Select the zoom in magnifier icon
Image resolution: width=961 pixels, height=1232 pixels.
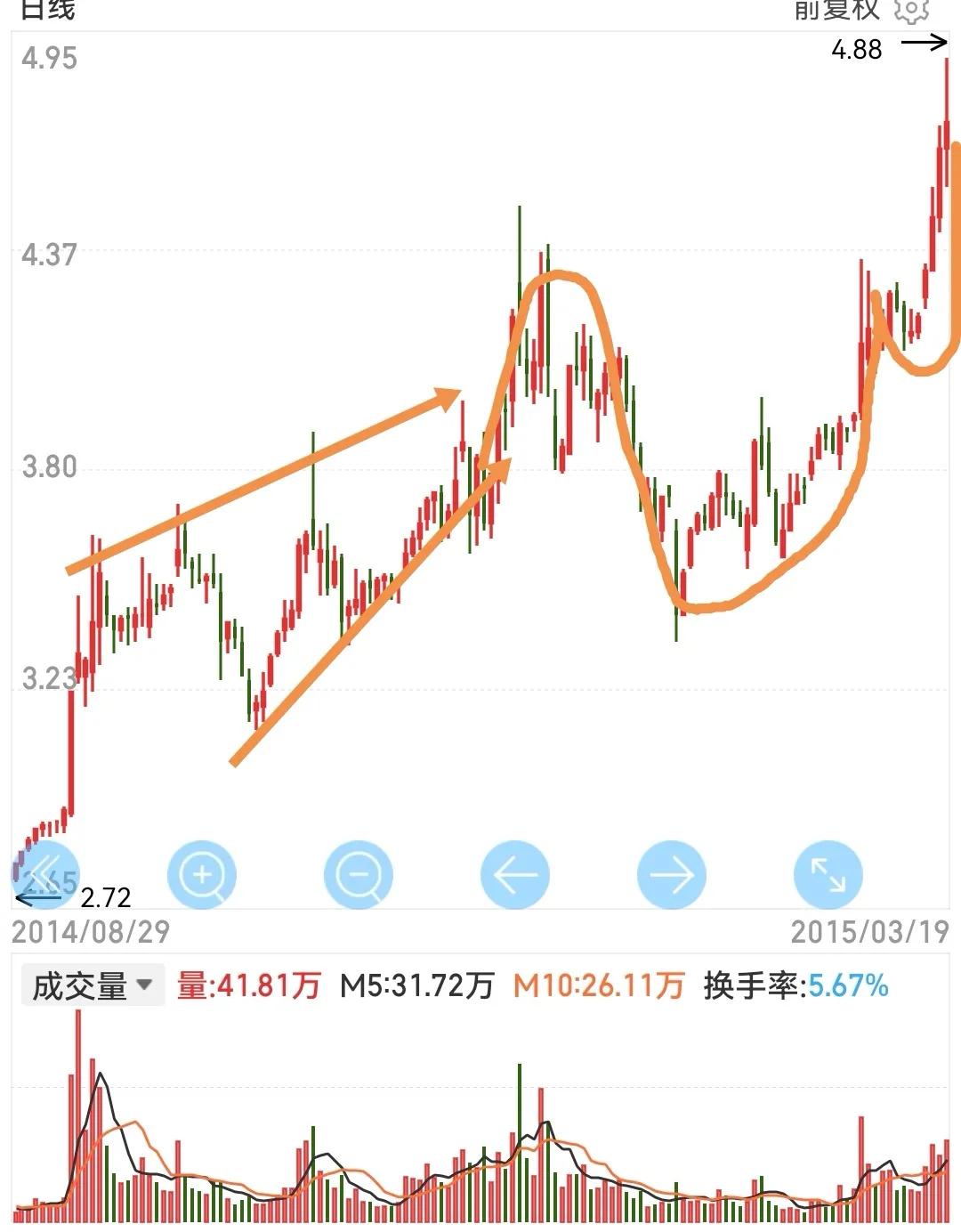(x=203, y=875)
